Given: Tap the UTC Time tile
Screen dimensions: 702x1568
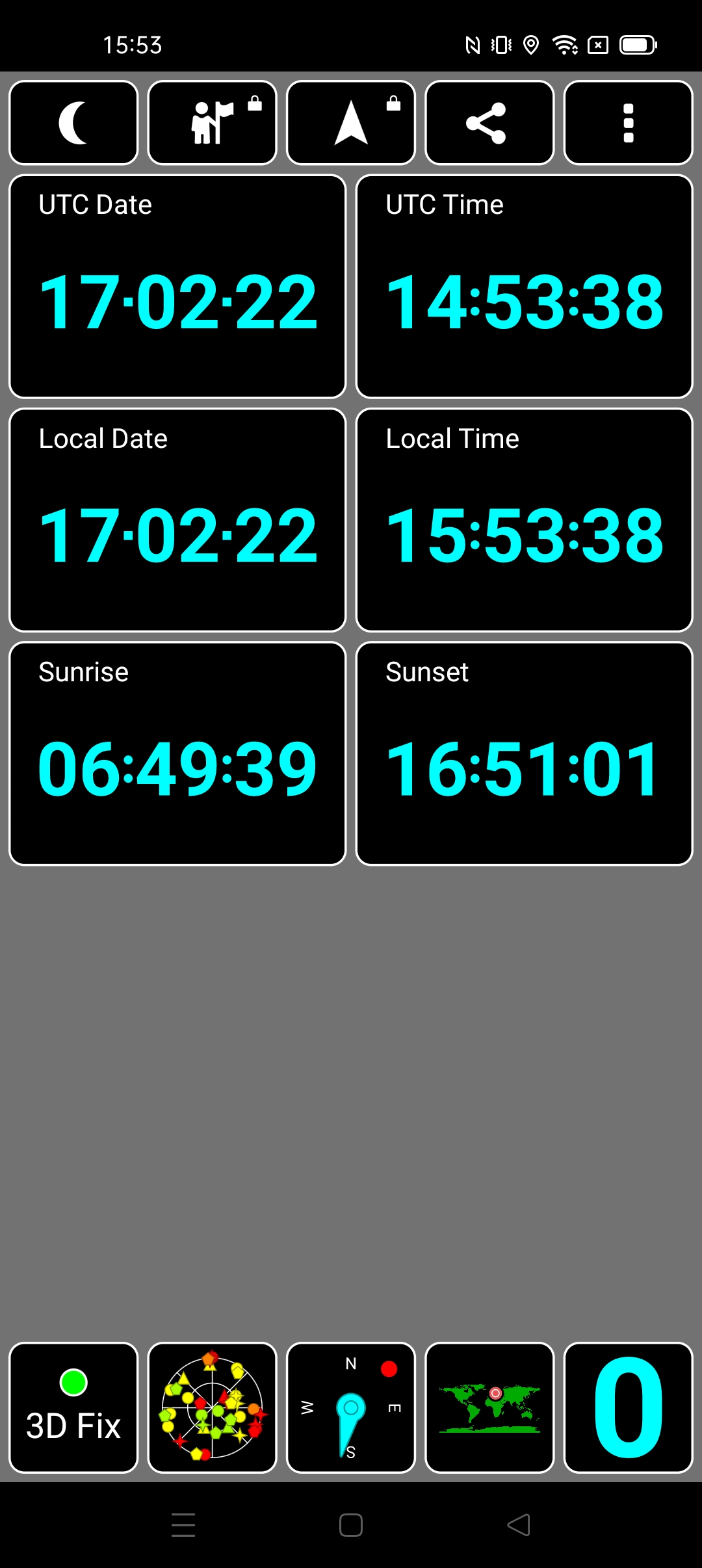Looking at the screenshot, I should coord(524,286).
